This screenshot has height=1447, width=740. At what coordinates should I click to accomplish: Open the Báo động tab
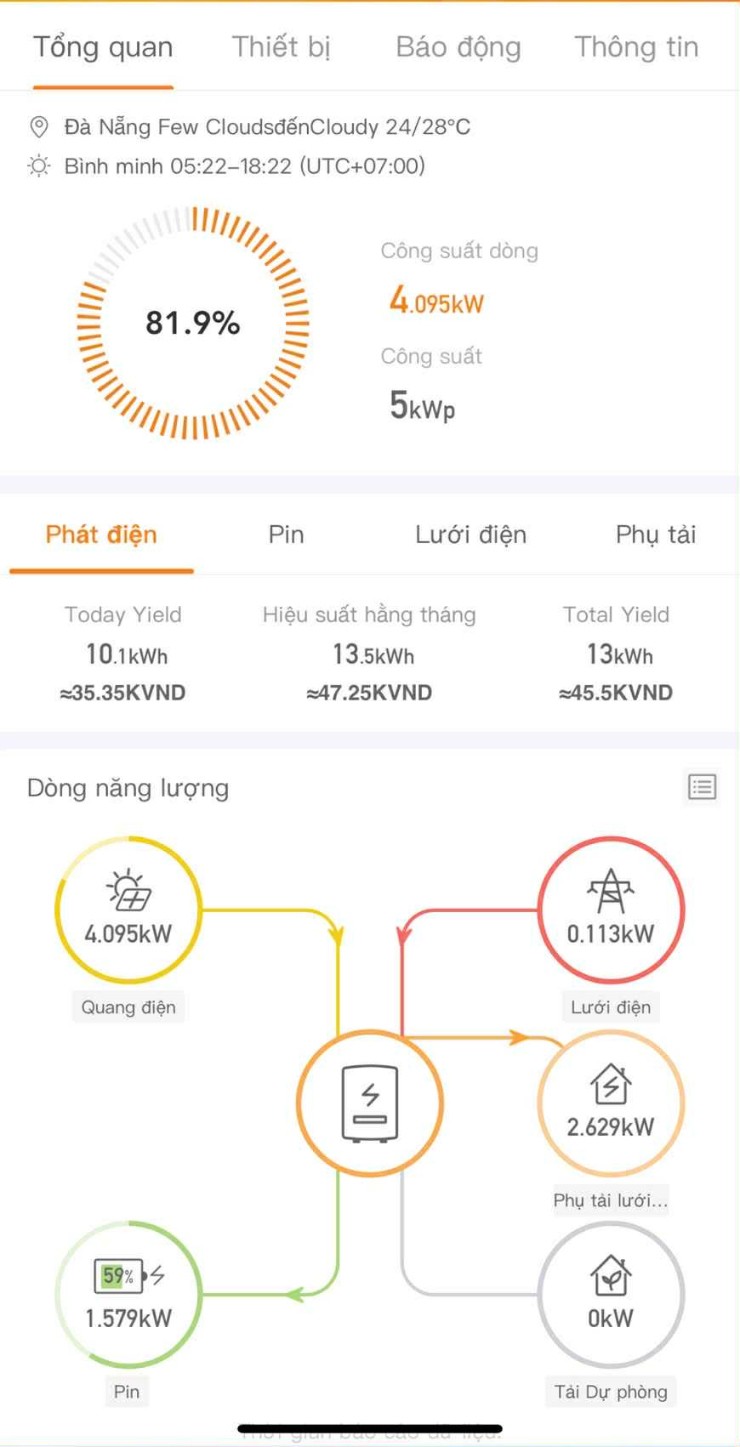[458, 47]
